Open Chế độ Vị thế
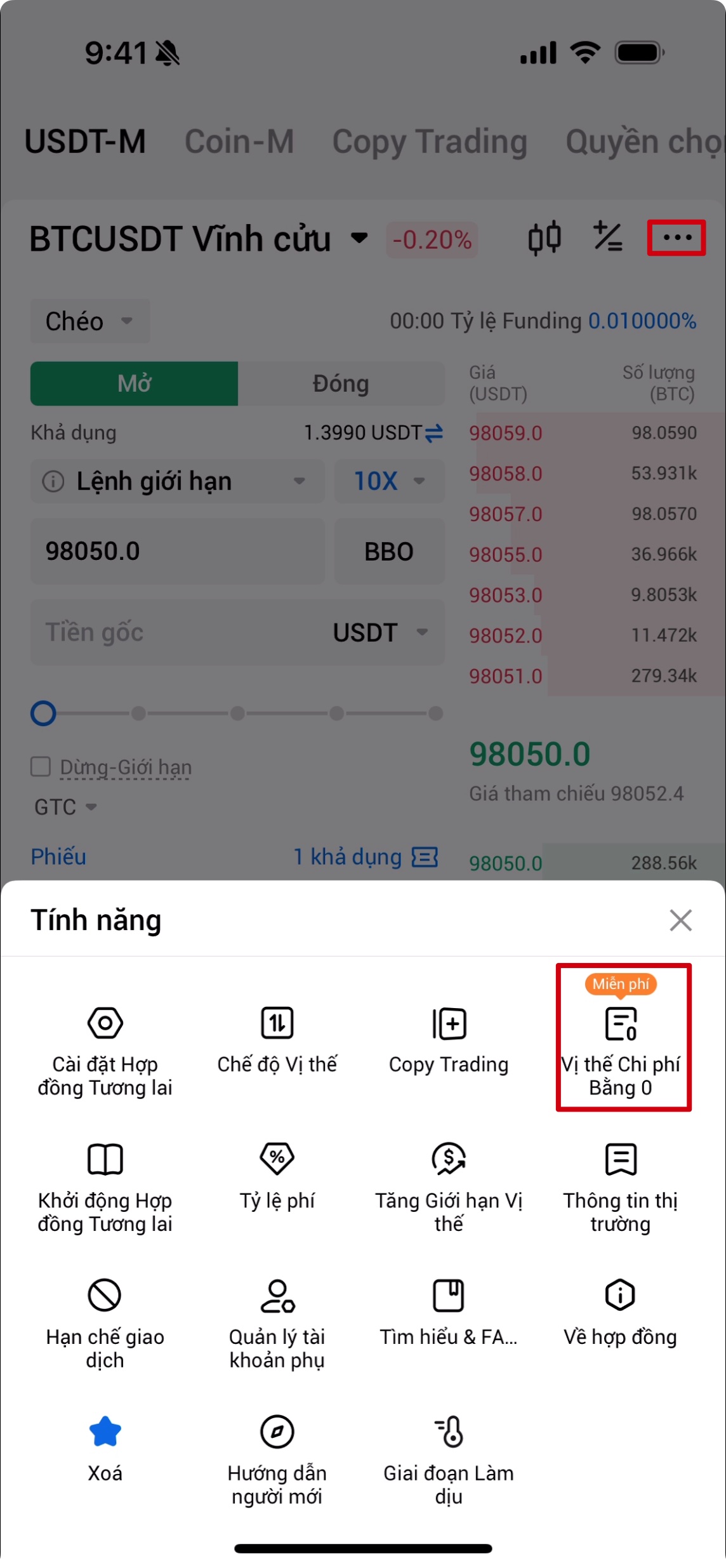Image resolution: width=726 pixels, height=1568 pixels. point(277,1040)
